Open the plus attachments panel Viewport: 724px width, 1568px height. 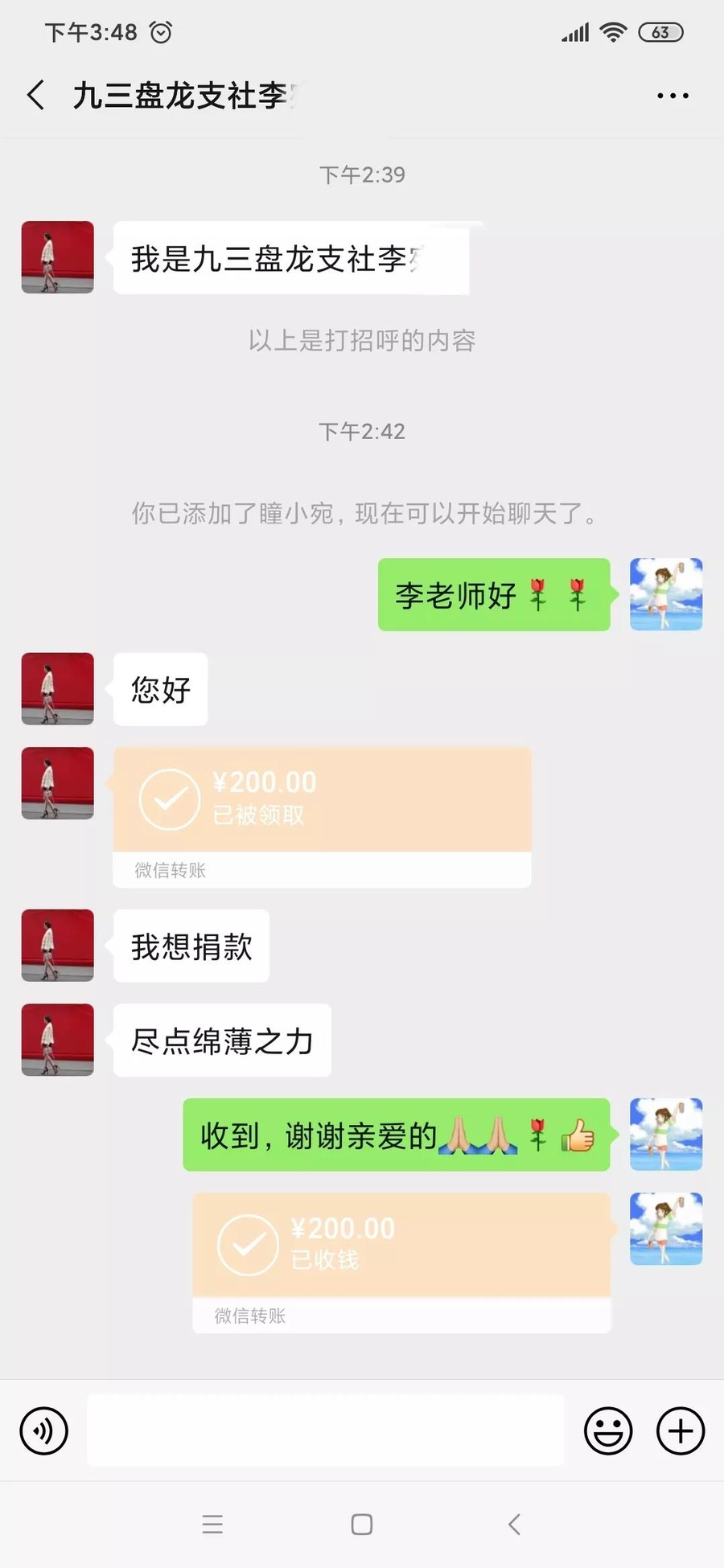point(681,1430)
